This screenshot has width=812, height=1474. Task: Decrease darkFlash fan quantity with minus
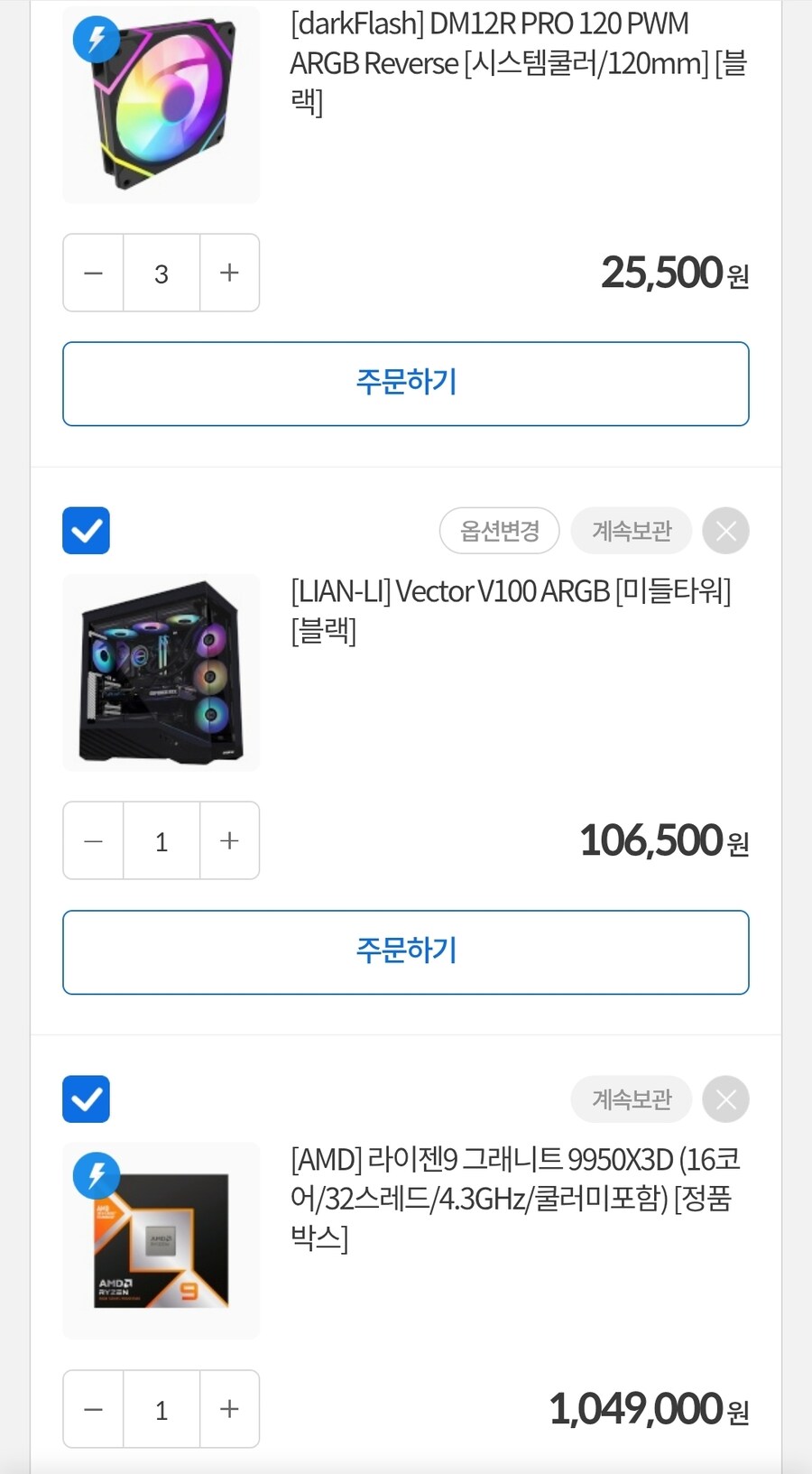coord(93,273)
